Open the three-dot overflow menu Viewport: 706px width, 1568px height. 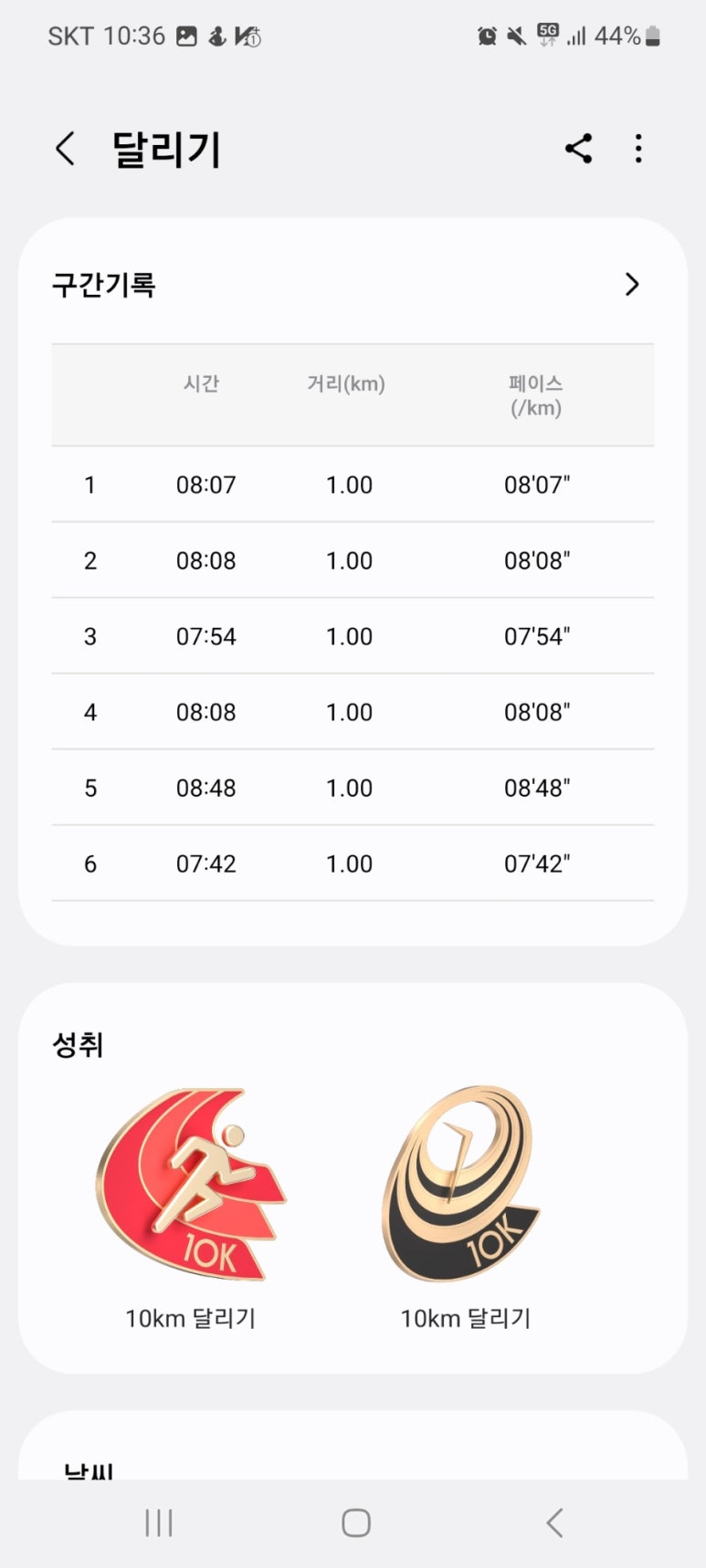pyautogui.click(x=638, y=148)
